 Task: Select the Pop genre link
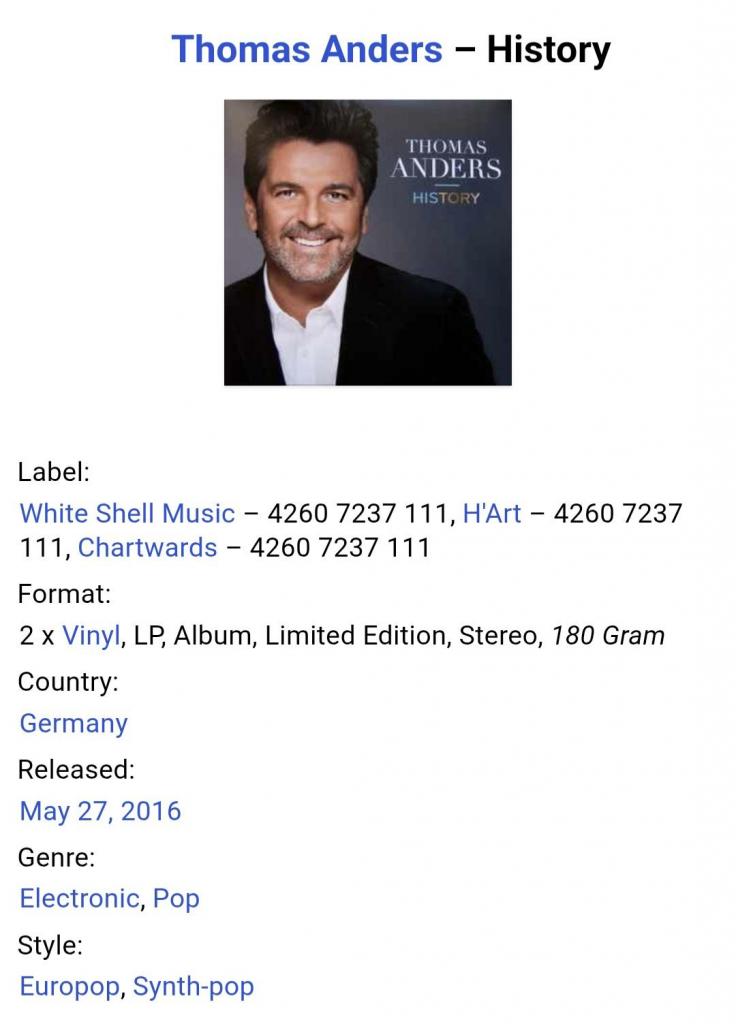176,899
